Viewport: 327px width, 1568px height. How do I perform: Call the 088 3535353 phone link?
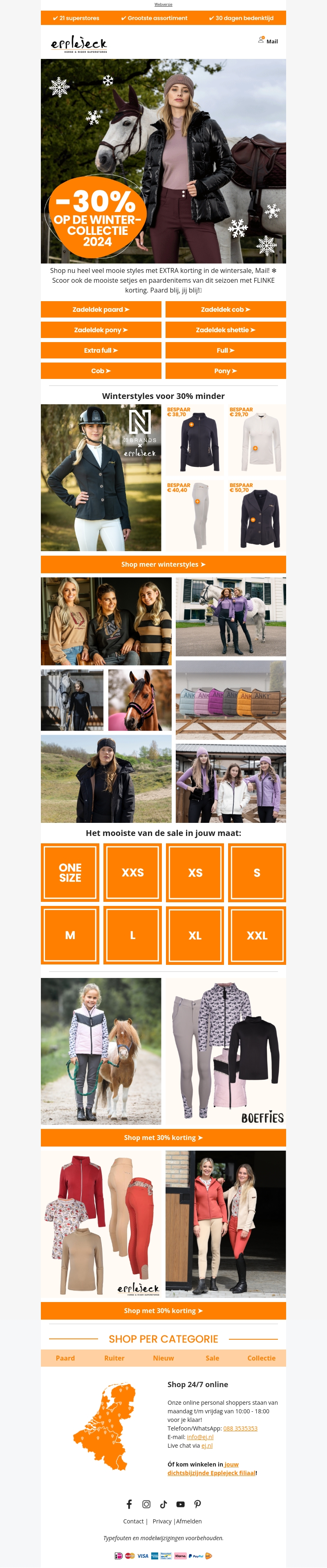click(240, 1428)
